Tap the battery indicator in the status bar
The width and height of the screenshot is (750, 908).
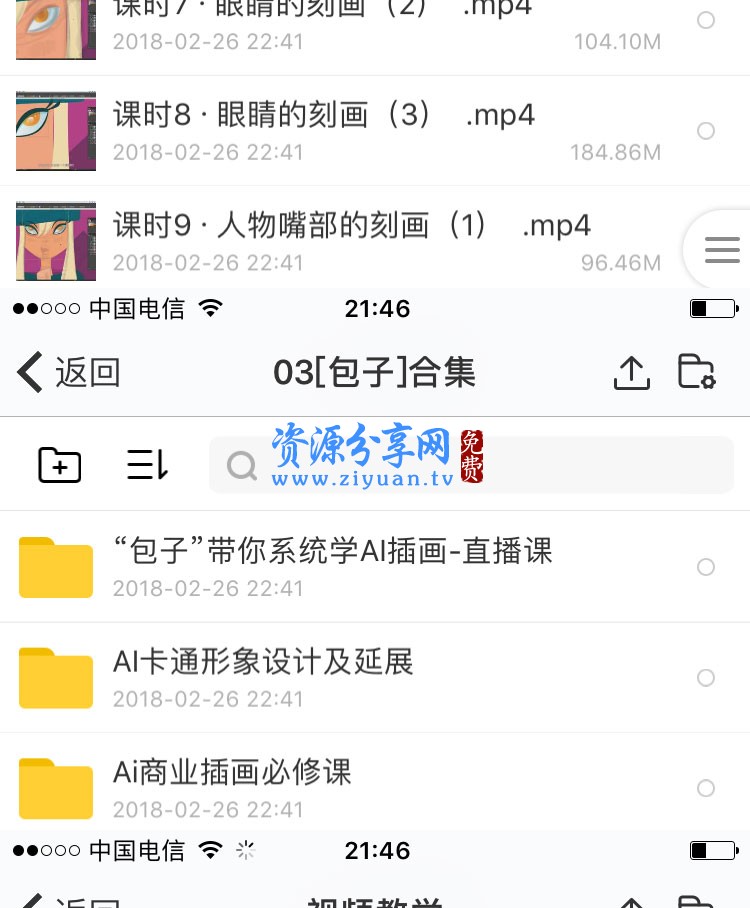click(714, 308)
